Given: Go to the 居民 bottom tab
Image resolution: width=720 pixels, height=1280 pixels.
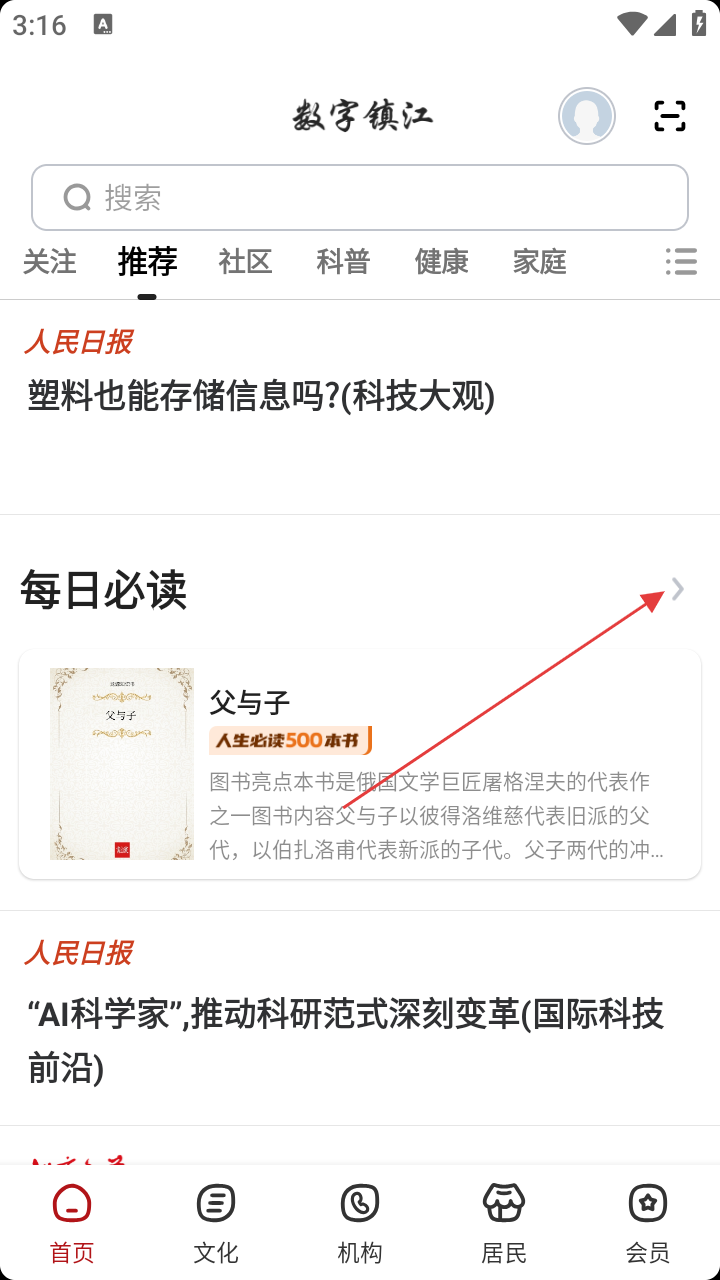Looking at the screenshot, I should 504,1222.
